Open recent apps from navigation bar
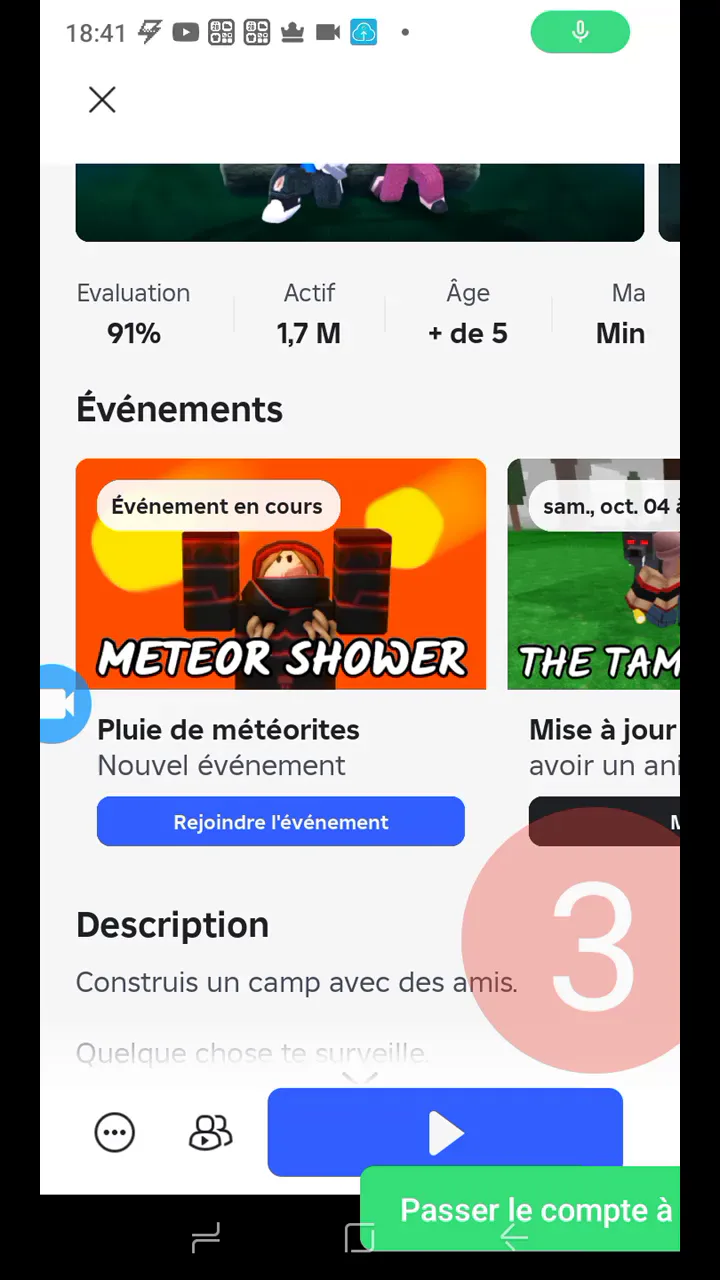Viewport: 720px width, 1280px height. [x=206, y=1240]
